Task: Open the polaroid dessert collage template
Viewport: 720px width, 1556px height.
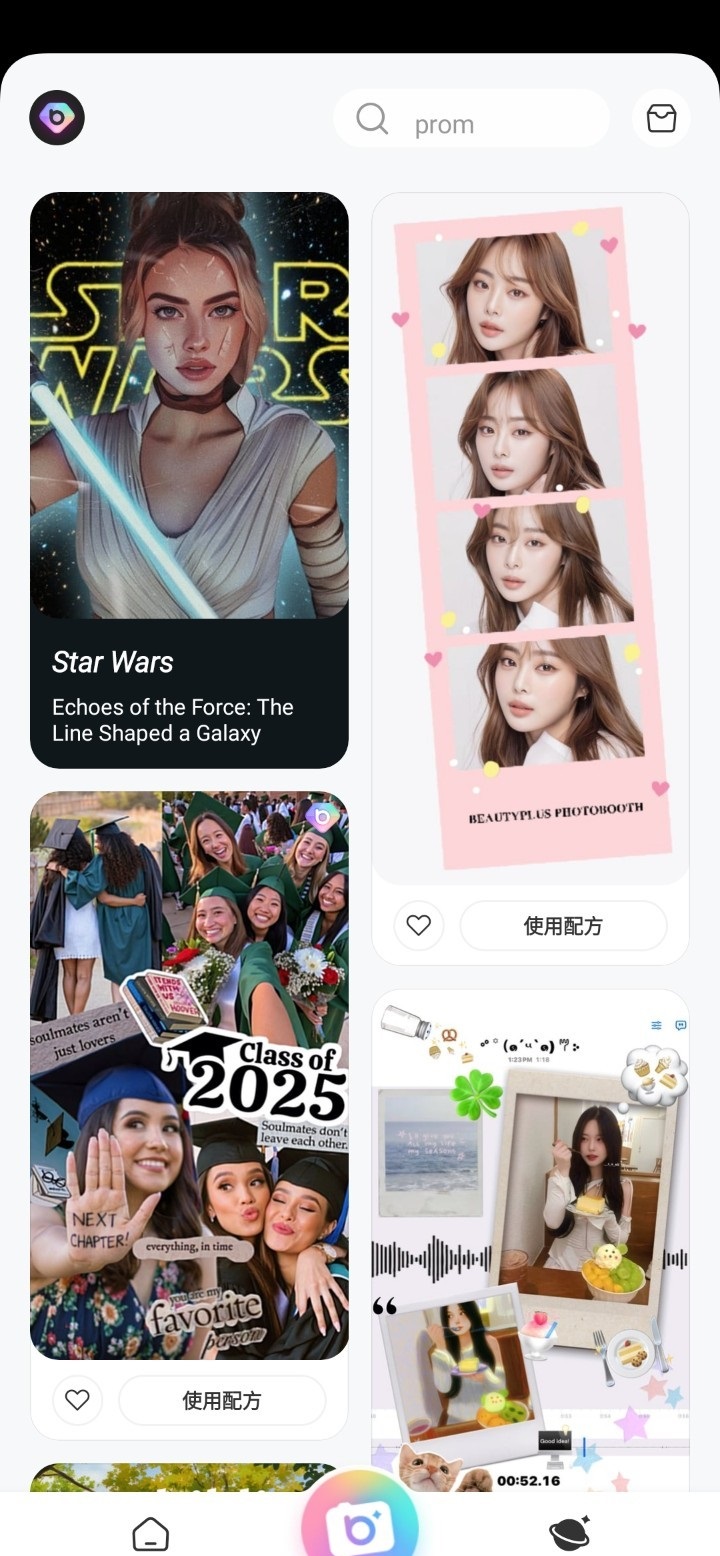Action: (x=530, y=1240)
